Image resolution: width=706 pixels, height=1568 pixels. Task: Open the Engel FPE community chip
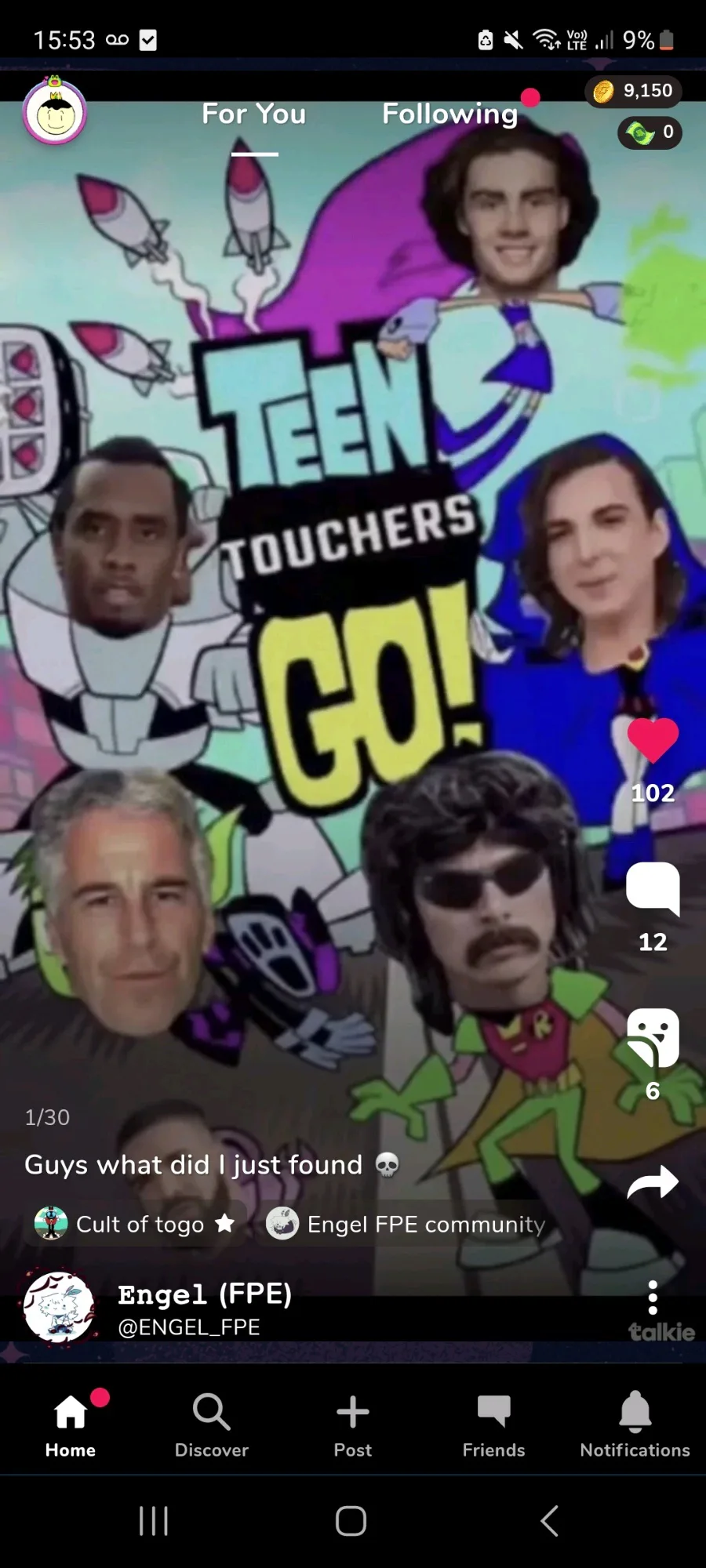405,1223
